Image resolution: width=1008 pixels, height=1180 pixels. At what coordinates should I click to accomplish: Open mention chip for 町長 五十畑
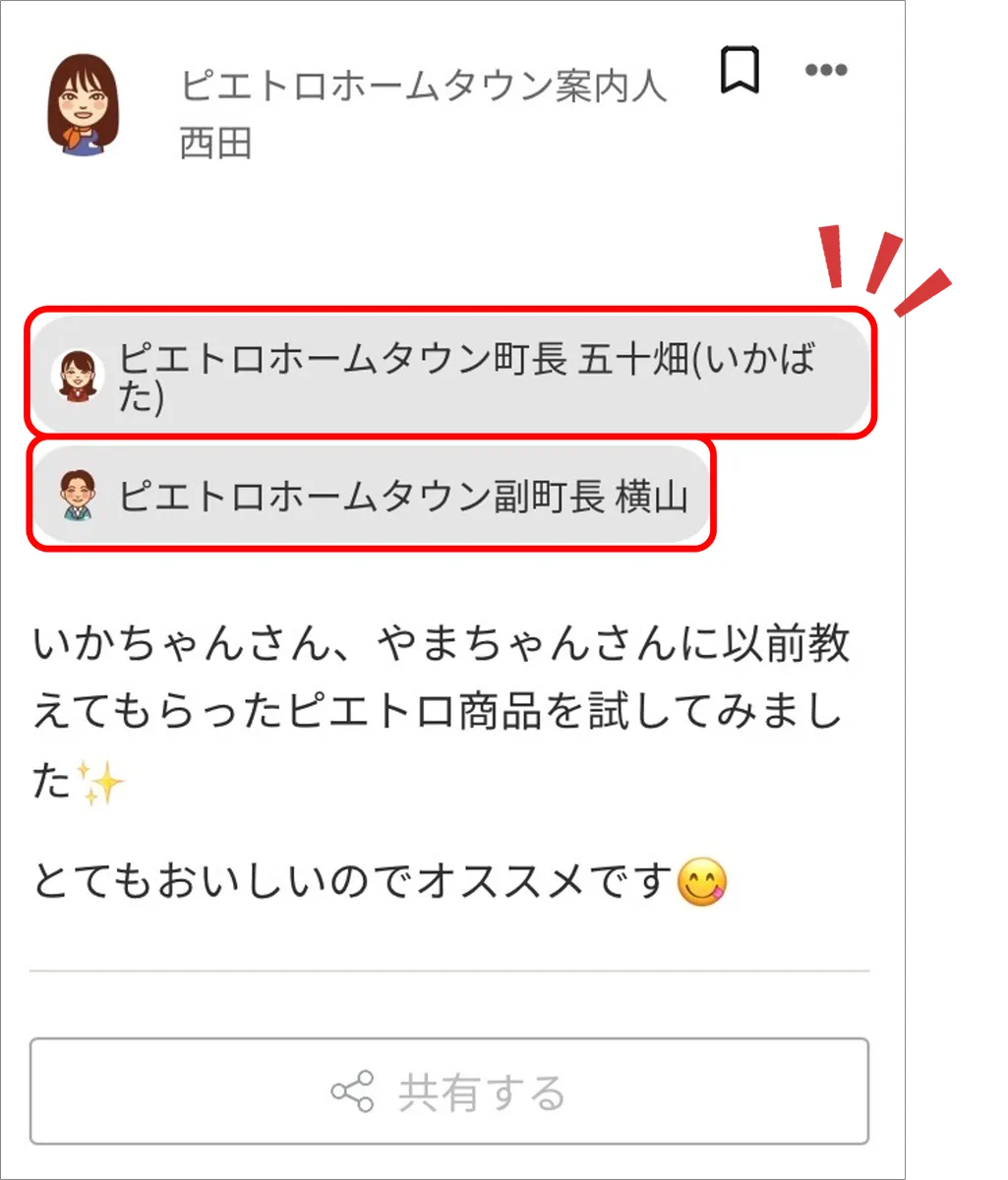449,373
